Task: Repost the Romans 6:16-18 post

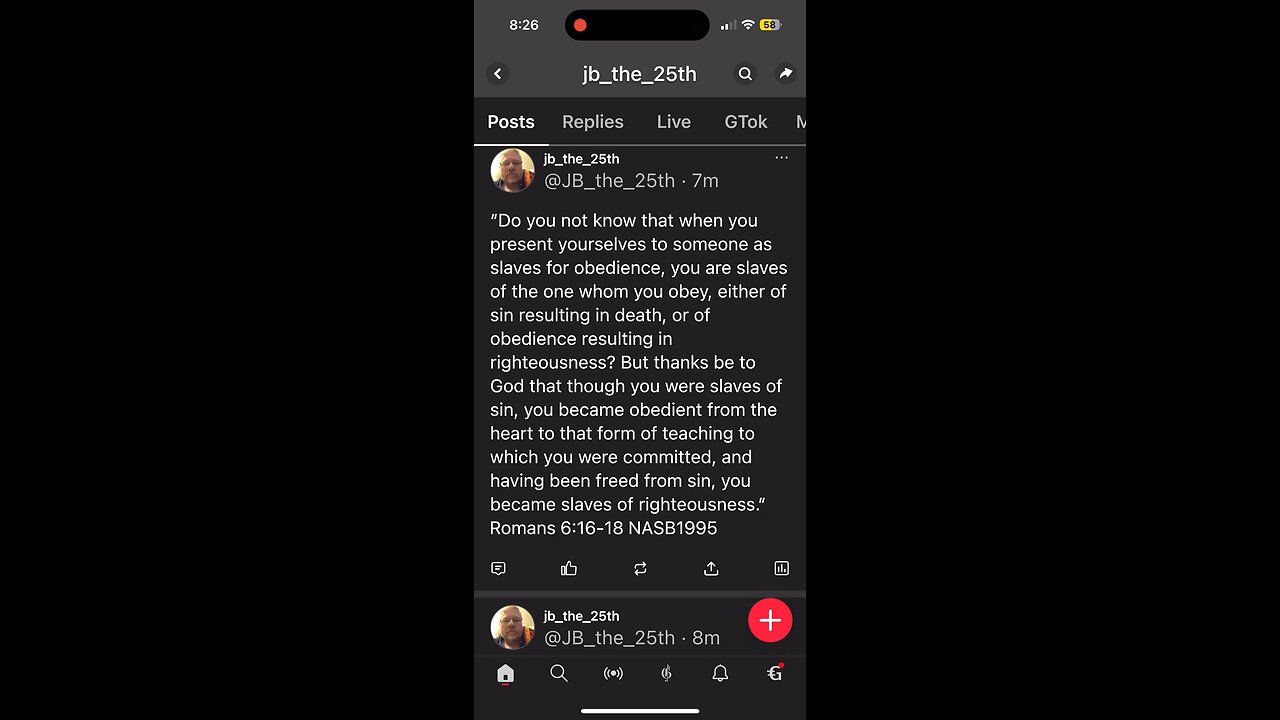Action: point(640,568)
